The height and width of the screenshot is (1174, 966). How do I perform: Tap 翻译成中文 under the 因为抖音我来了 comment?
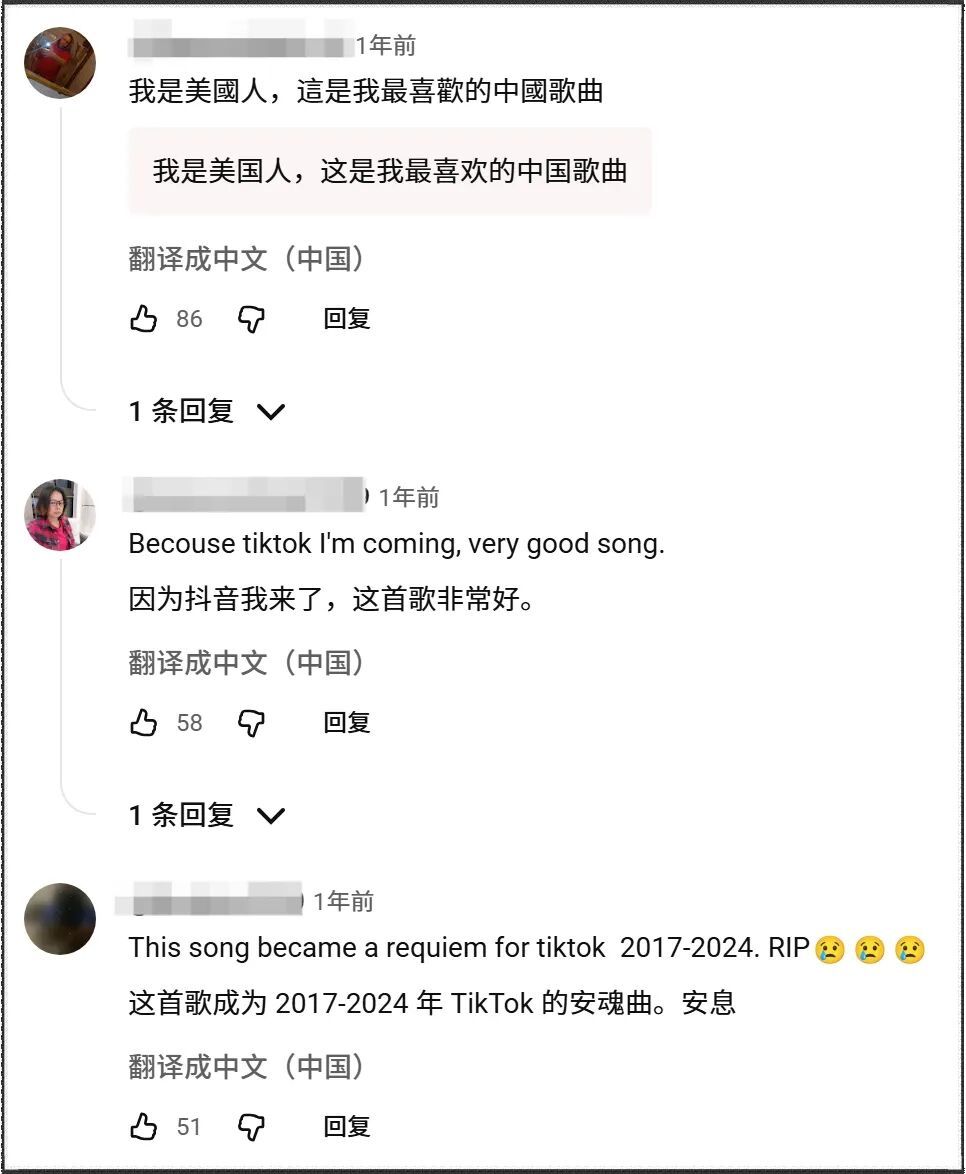pyautogui.click(x=246, y=662)
